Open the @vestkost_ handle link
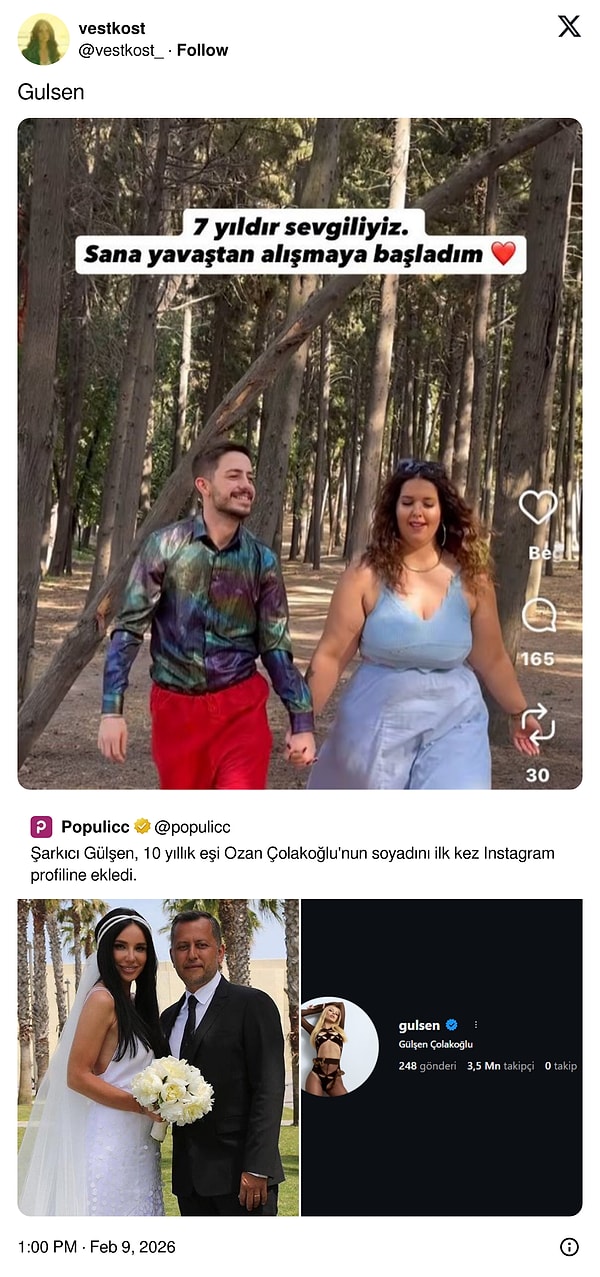Screen dimensions: 600x1277 [x=121, y=50]
